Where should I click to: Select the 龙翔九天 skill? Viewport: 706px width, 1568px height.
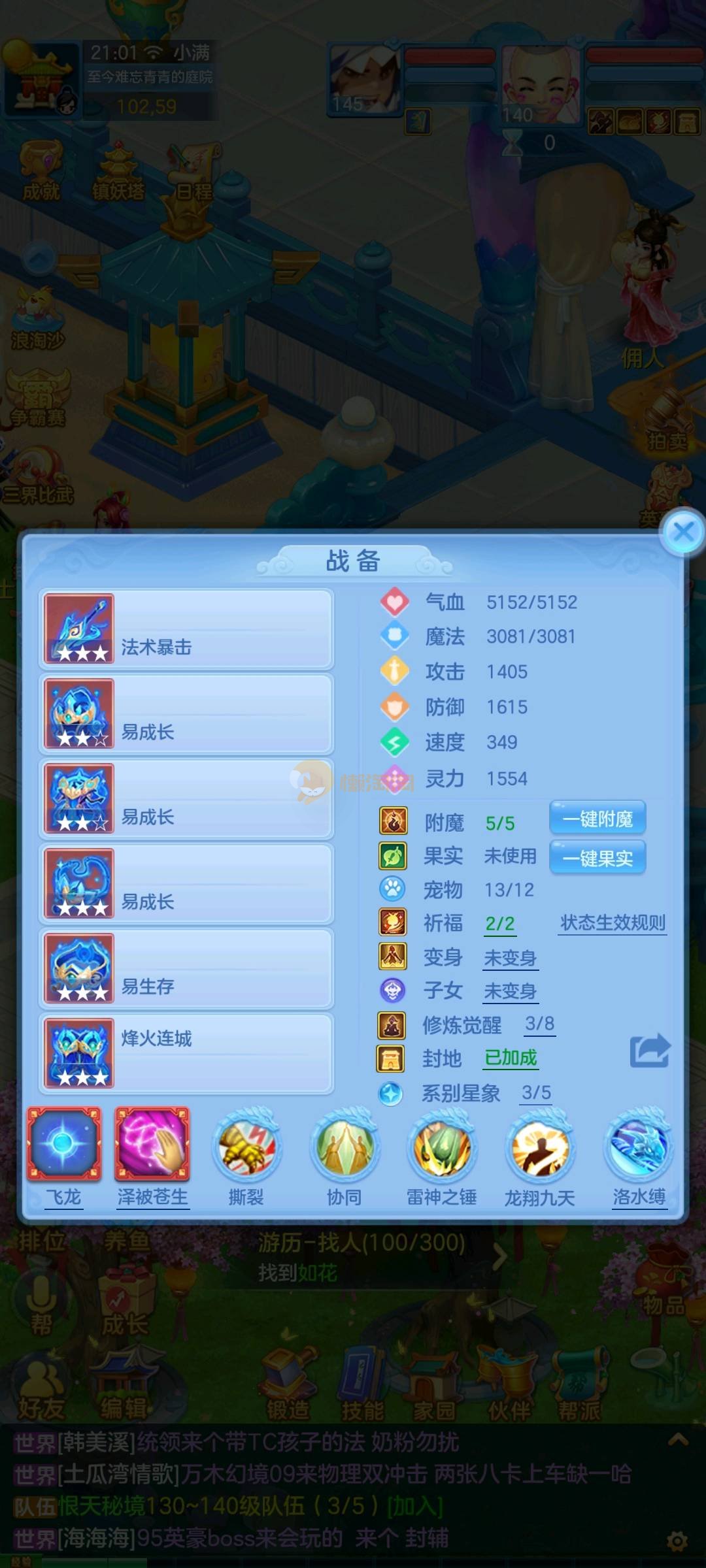[x=540, y=1148]
